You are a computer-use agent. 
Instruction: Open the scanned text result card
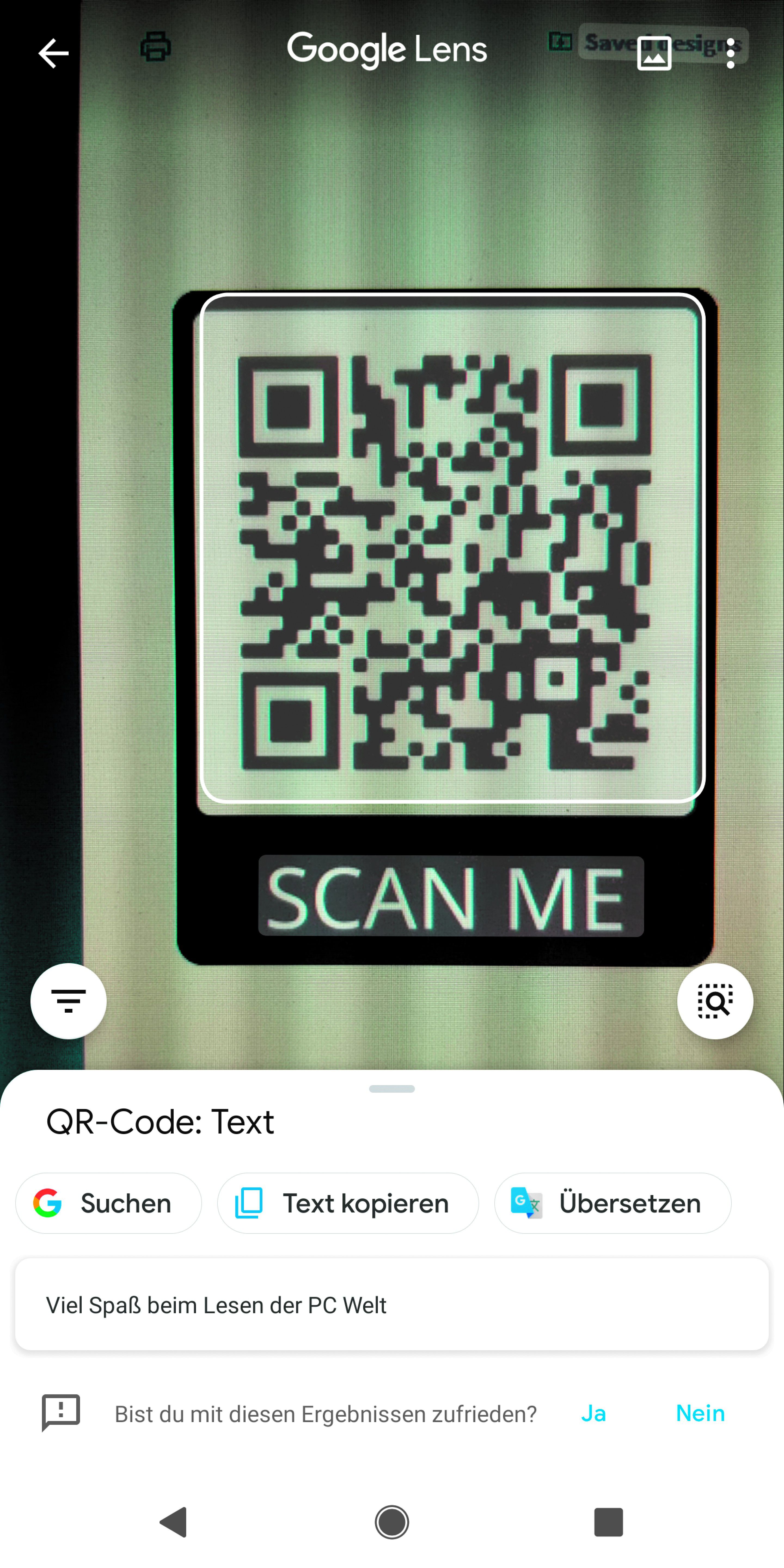pyautogui.click(x=392, y=1305)
